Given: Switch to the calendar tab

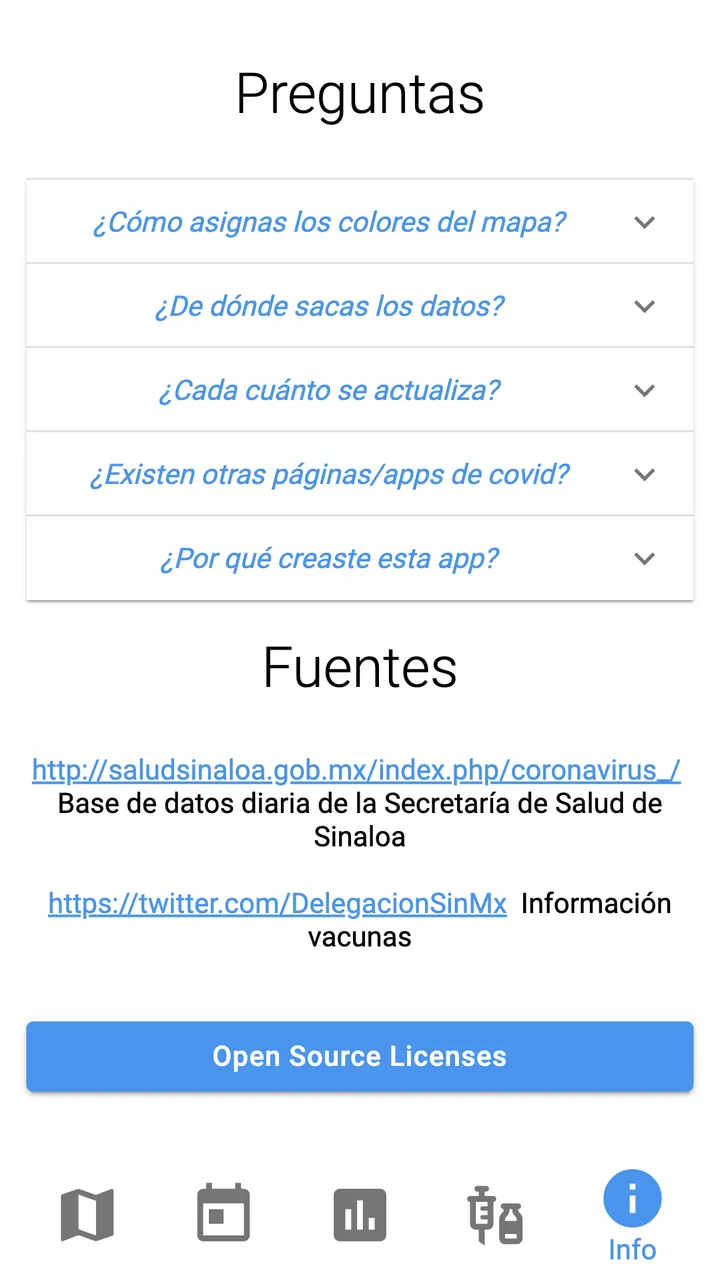Looking at the screenshot, I should click(223, 1214).
